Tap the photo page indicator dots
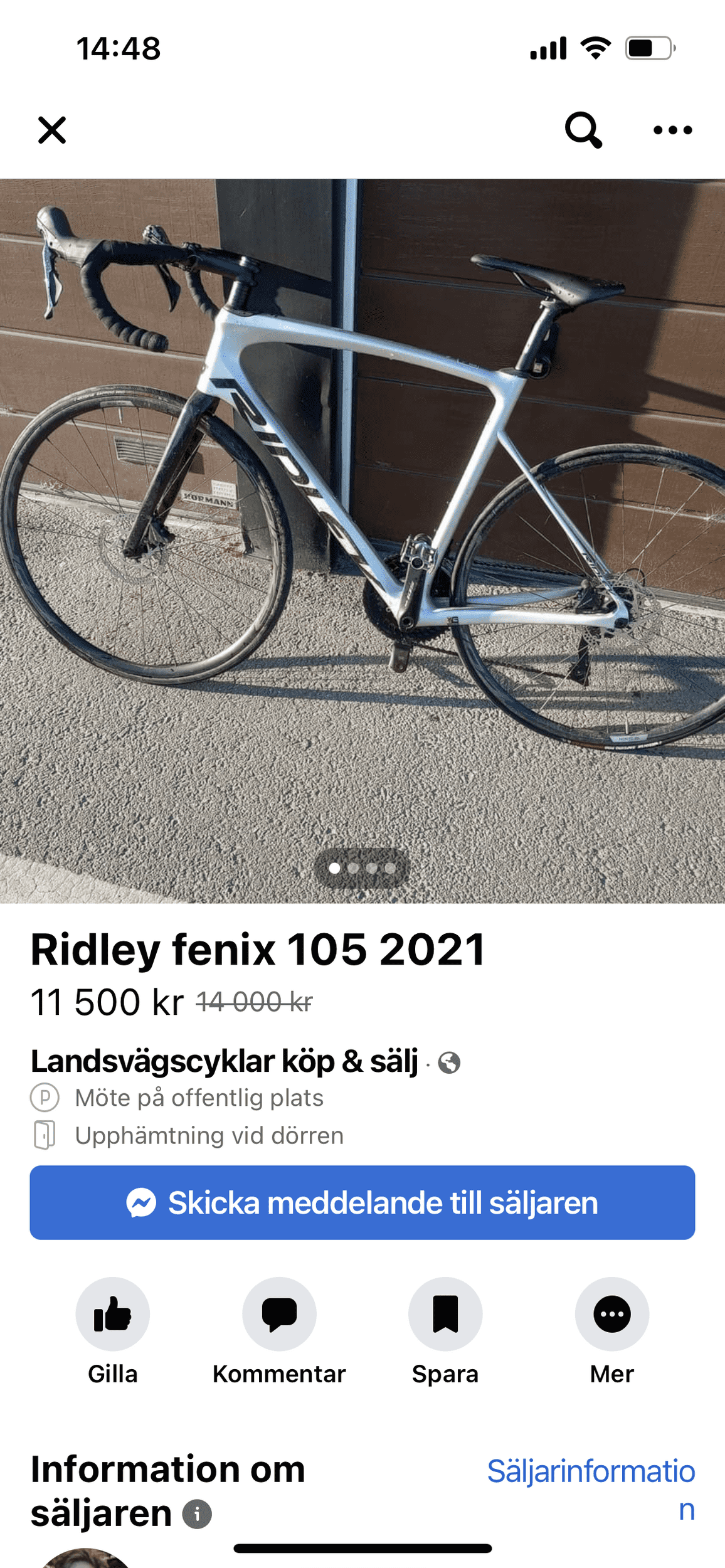The width and height of the screenshot is (725, 1568). tap(362, 868)
